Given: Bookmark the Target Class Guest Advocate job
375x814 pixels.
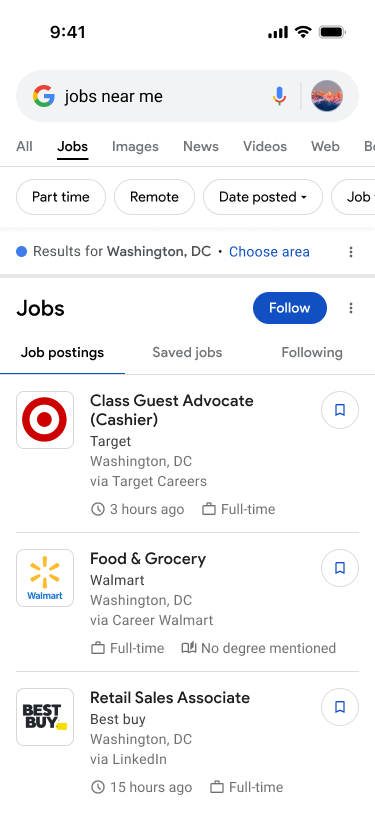Looking at the screenshot, I should (340, 410).
